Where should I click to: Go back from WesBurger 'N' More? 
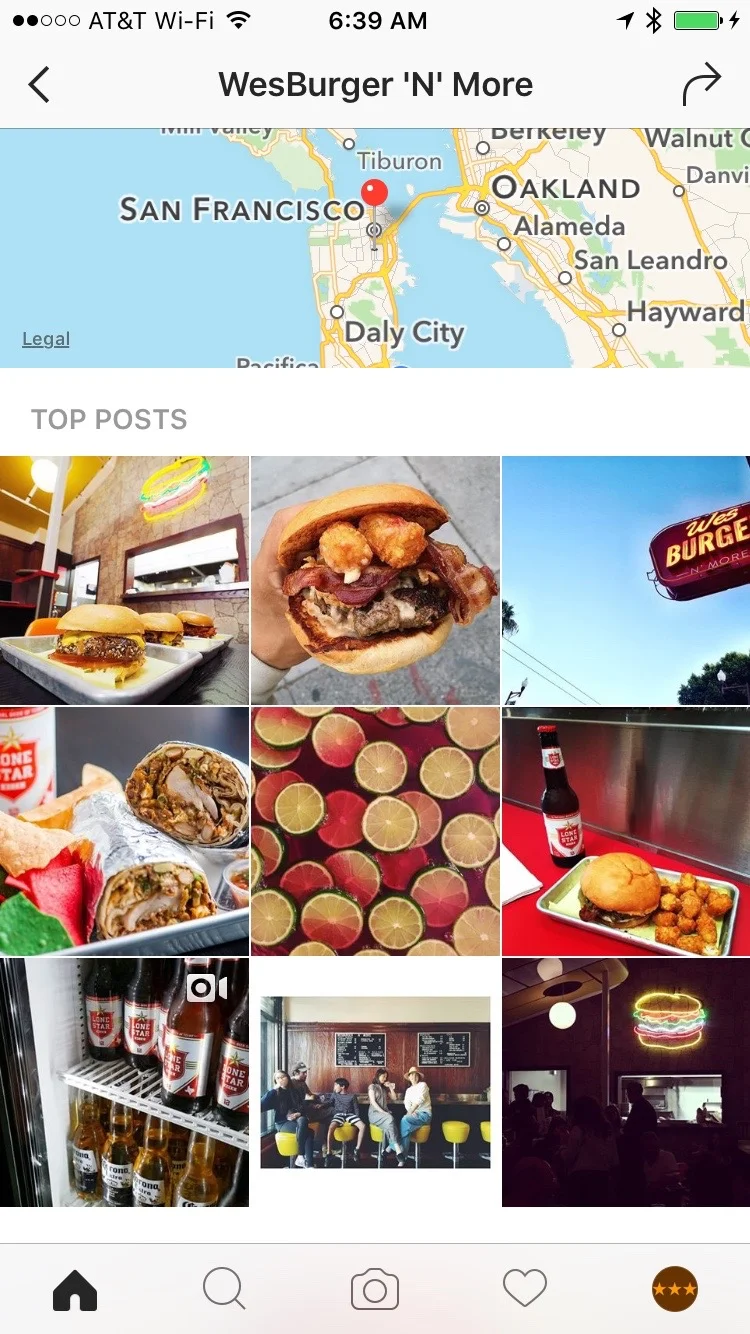tap(39, 85)
